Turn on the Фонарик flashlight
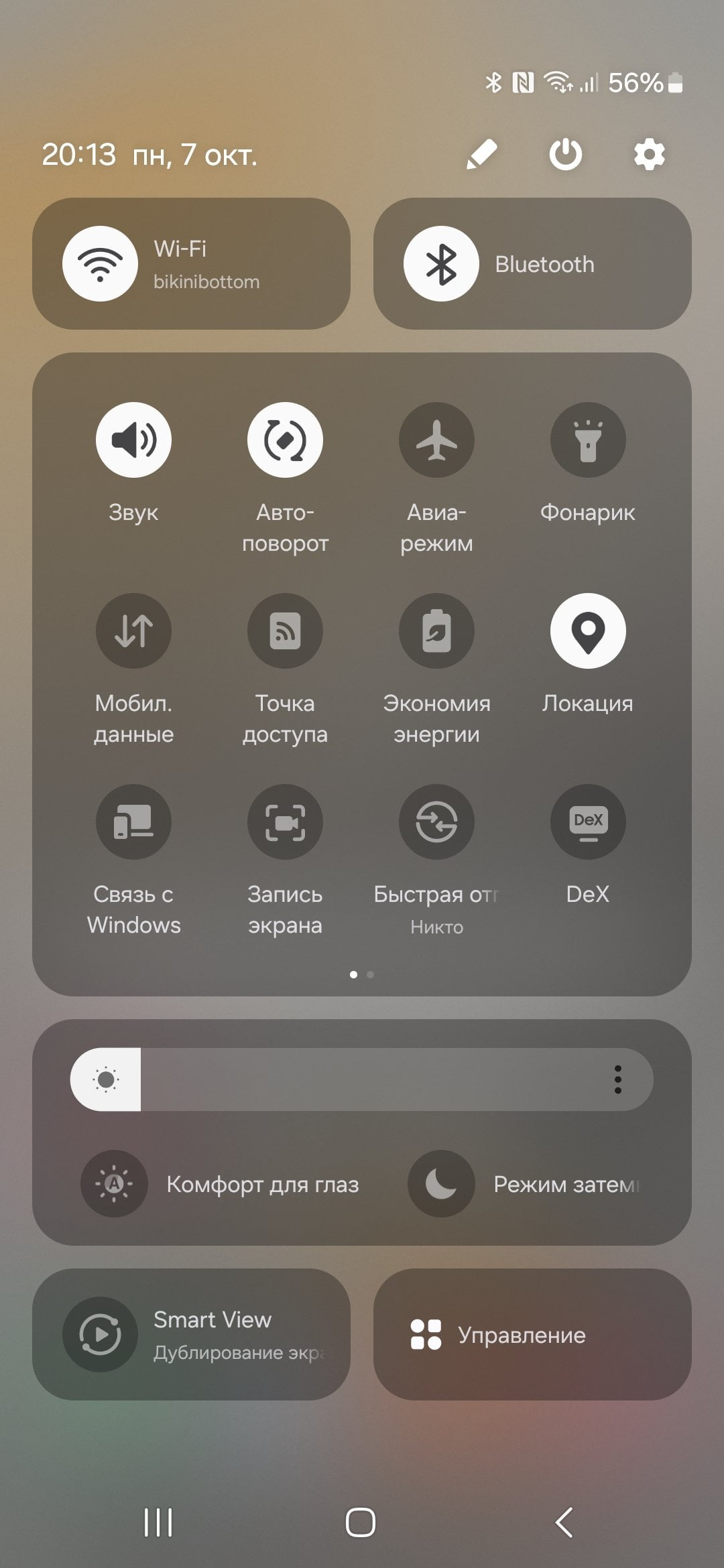724x1568 pixels. (588, 440)
